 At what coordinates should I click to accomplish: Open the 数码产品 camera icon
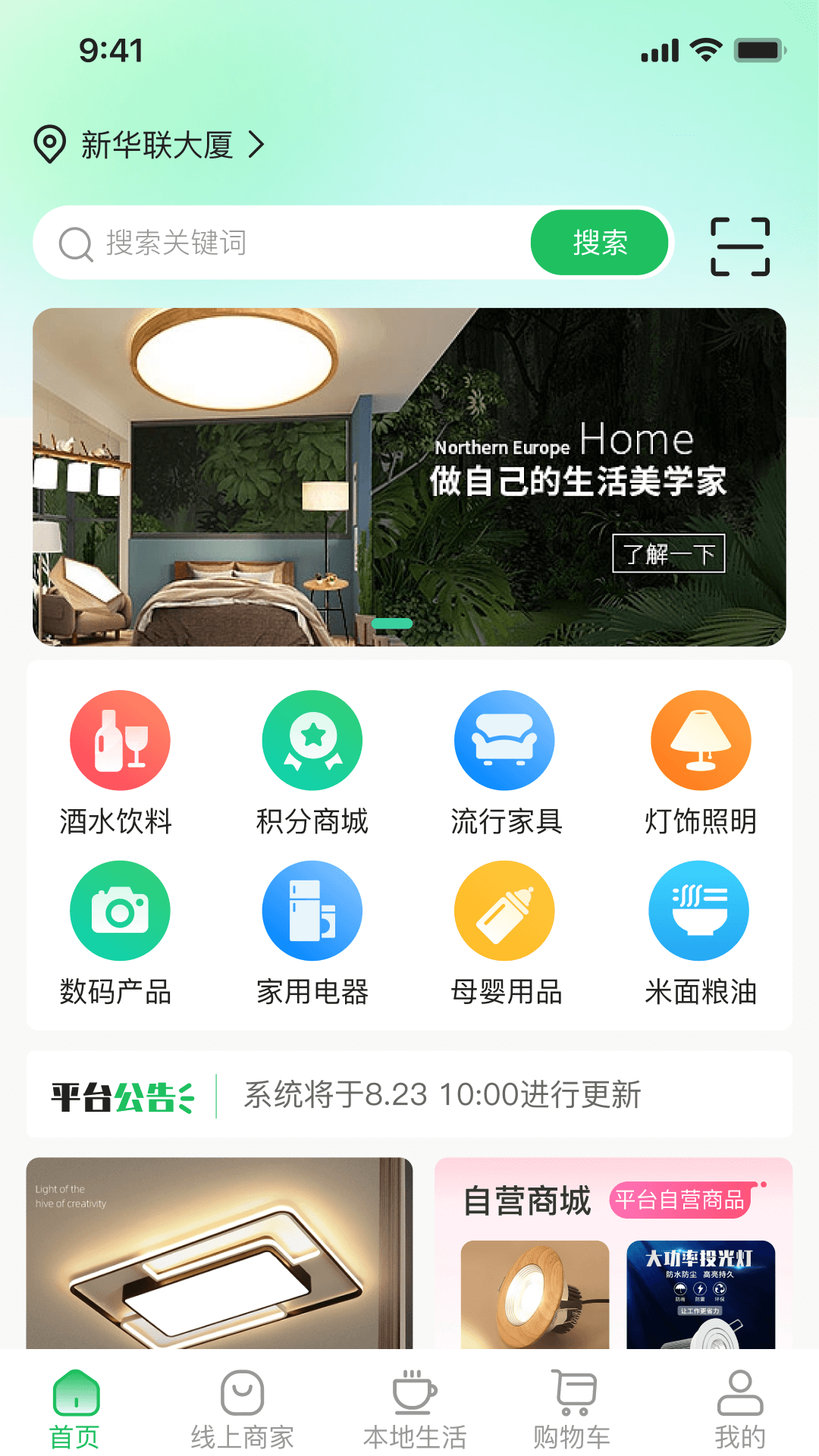pyautogui.click(x=119, y=910)
